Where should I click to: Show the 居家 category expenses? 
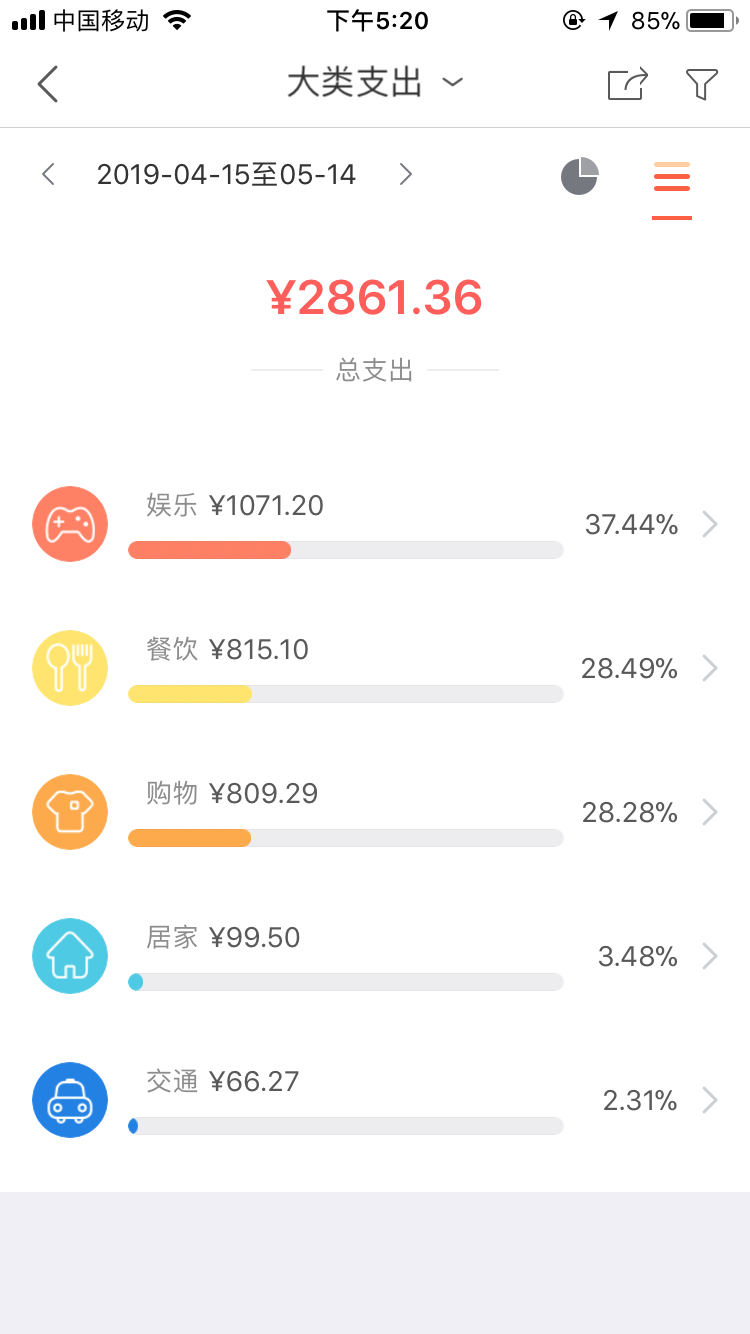point(375,956)
